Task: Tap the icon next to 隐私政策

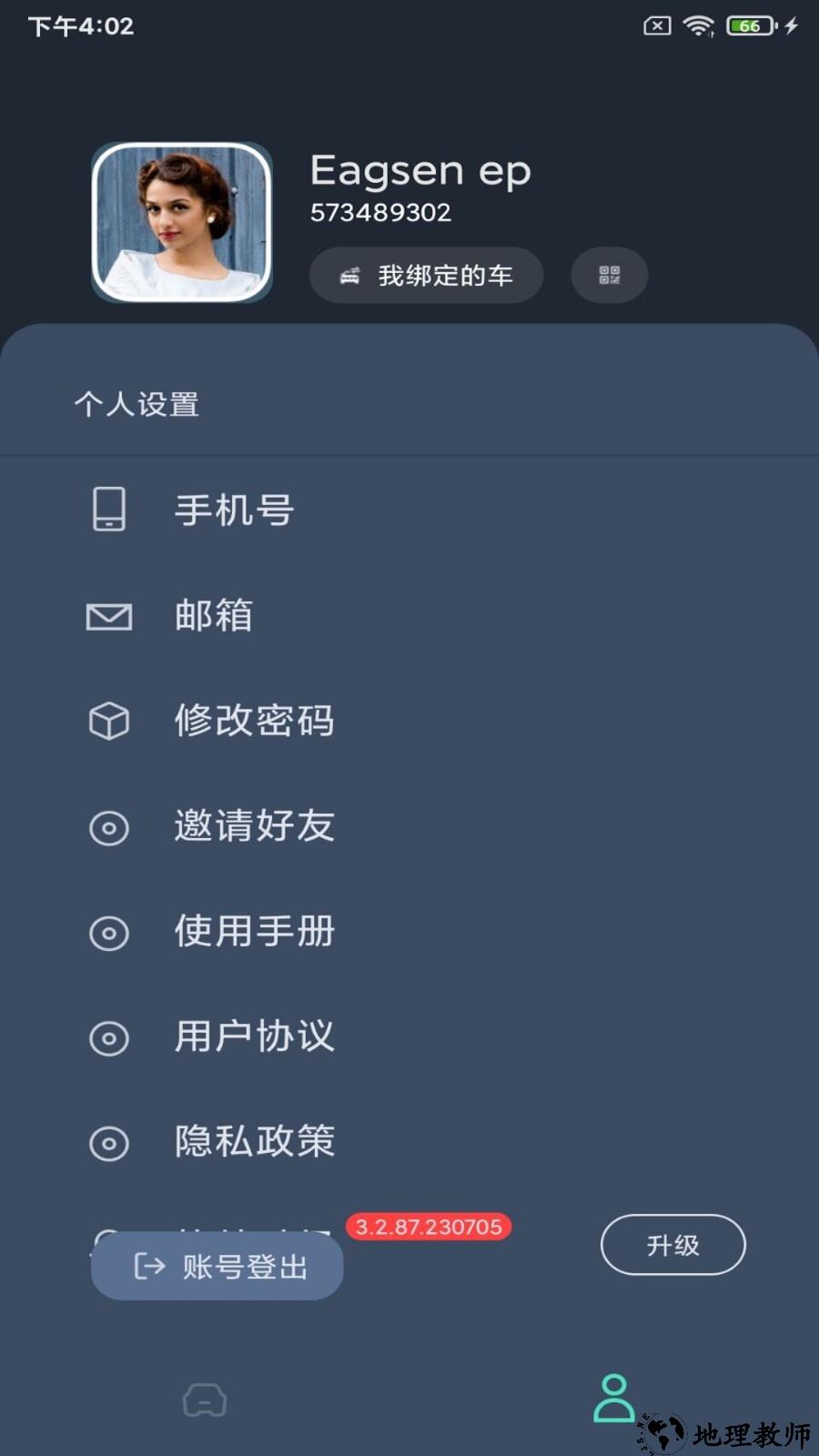Action: (x=109, y=1143)
